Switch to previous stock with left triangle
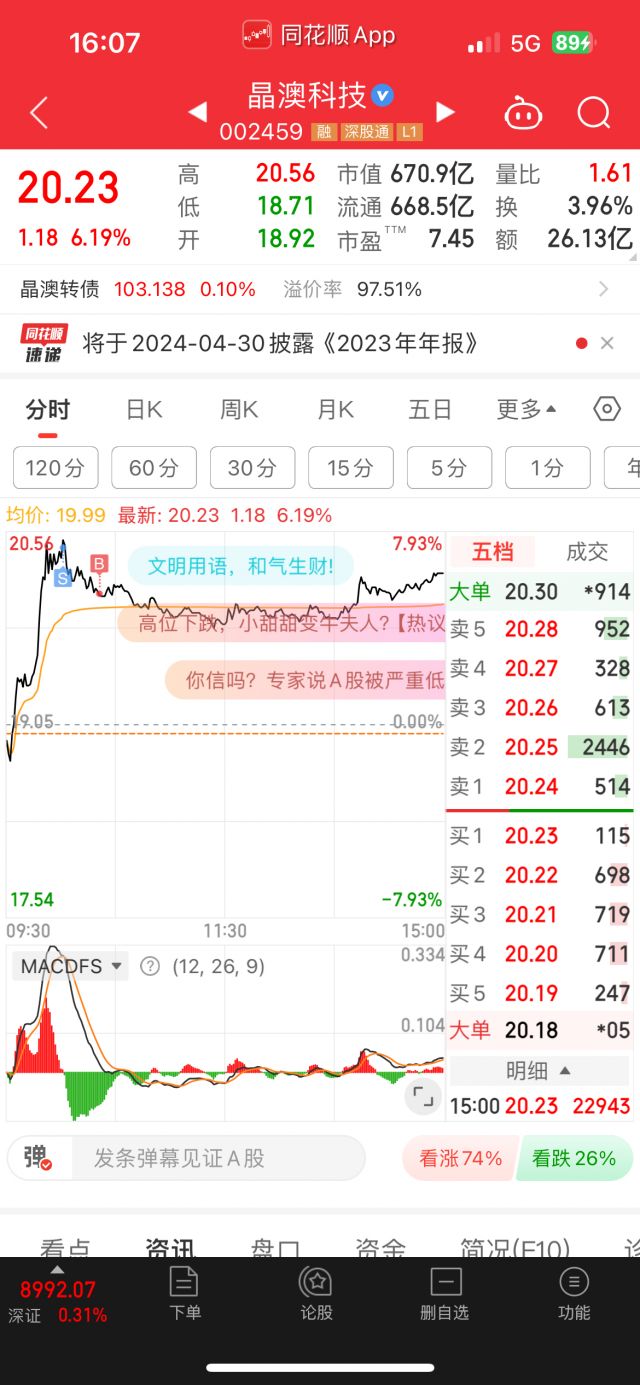Viewport: 640px width, 1385px height. point(198,111)
